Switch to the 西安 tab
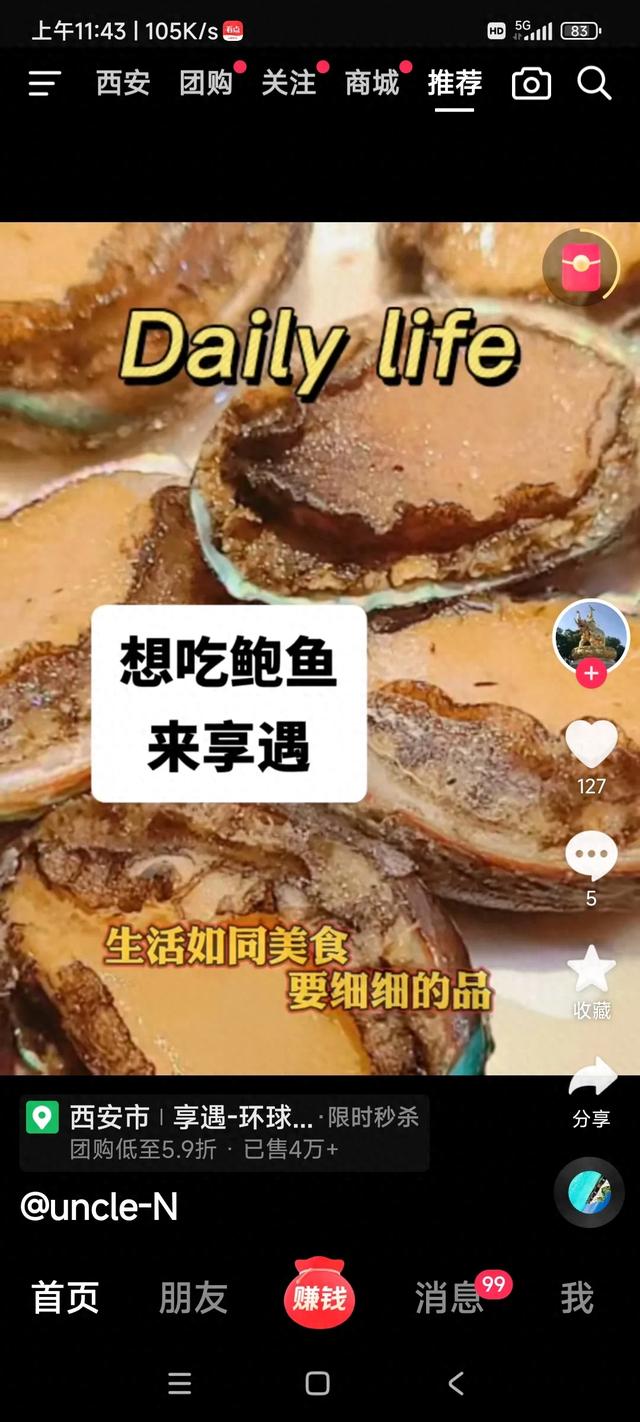 [123, 84]
